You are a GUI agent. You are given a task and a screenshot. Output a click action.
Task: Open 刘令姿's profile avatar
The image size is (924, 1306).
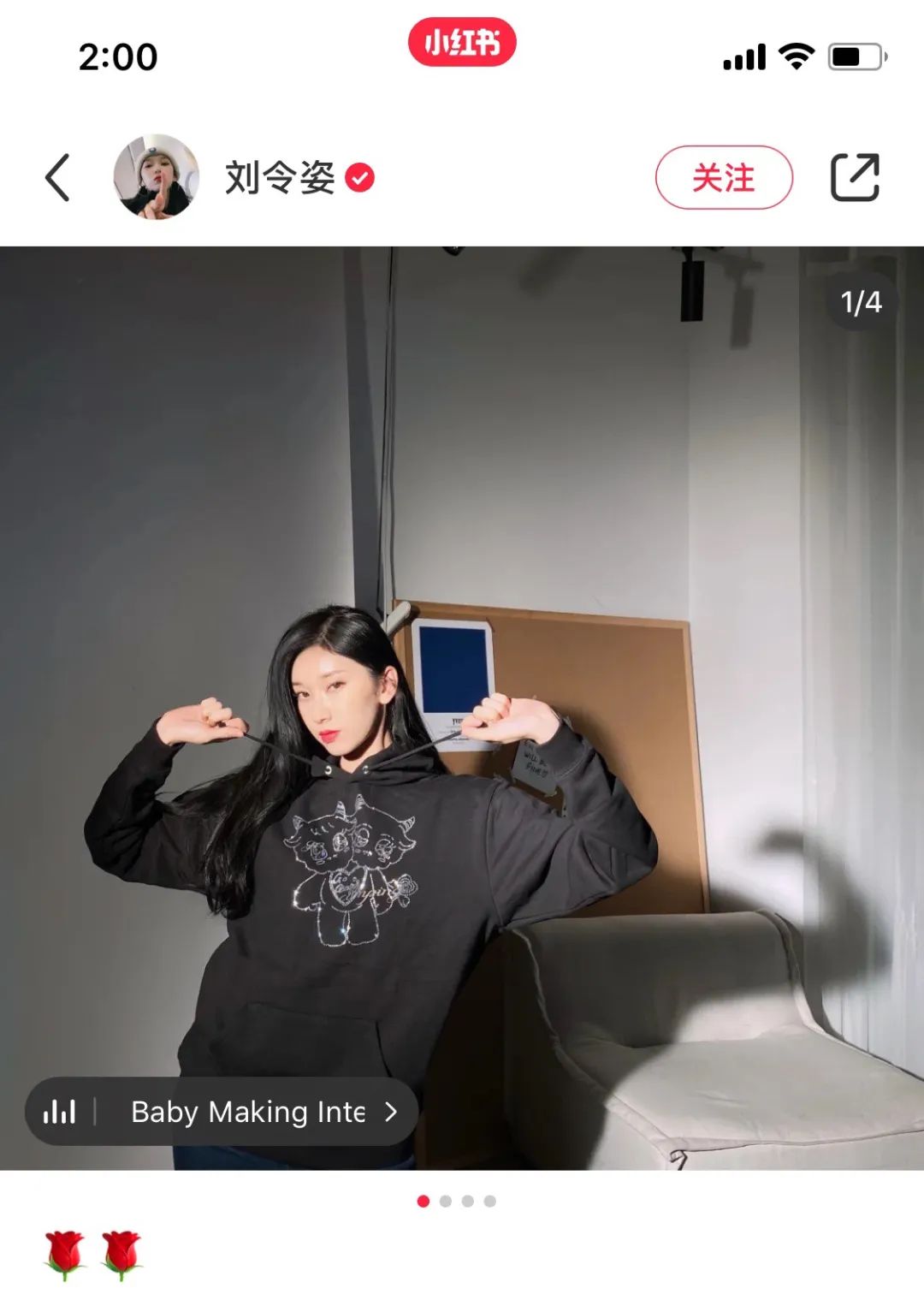pyautogui.click(x=157, y=177)
